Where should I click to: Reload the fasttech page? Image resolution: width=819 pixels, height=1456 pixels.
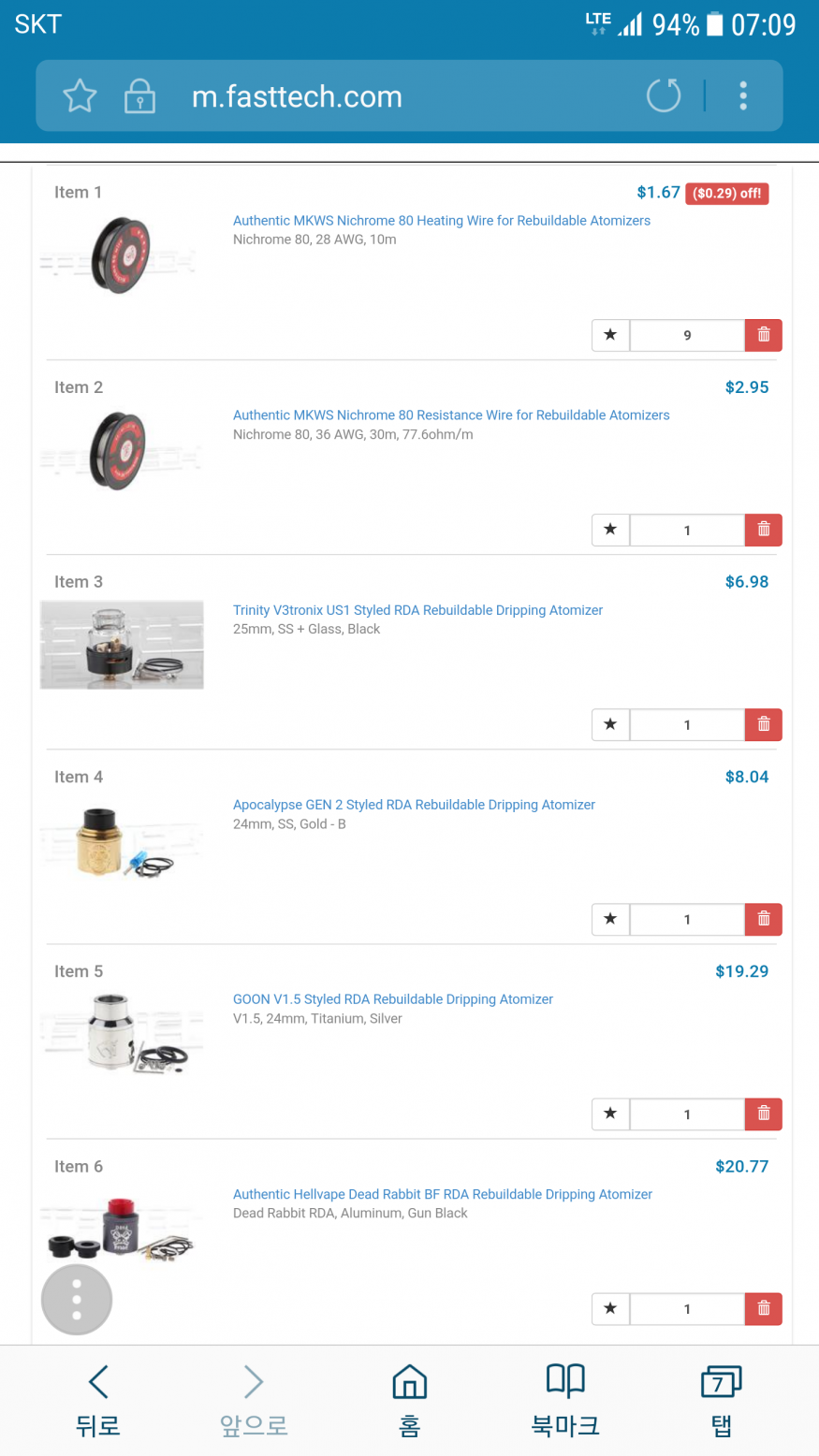pos(664,95)
